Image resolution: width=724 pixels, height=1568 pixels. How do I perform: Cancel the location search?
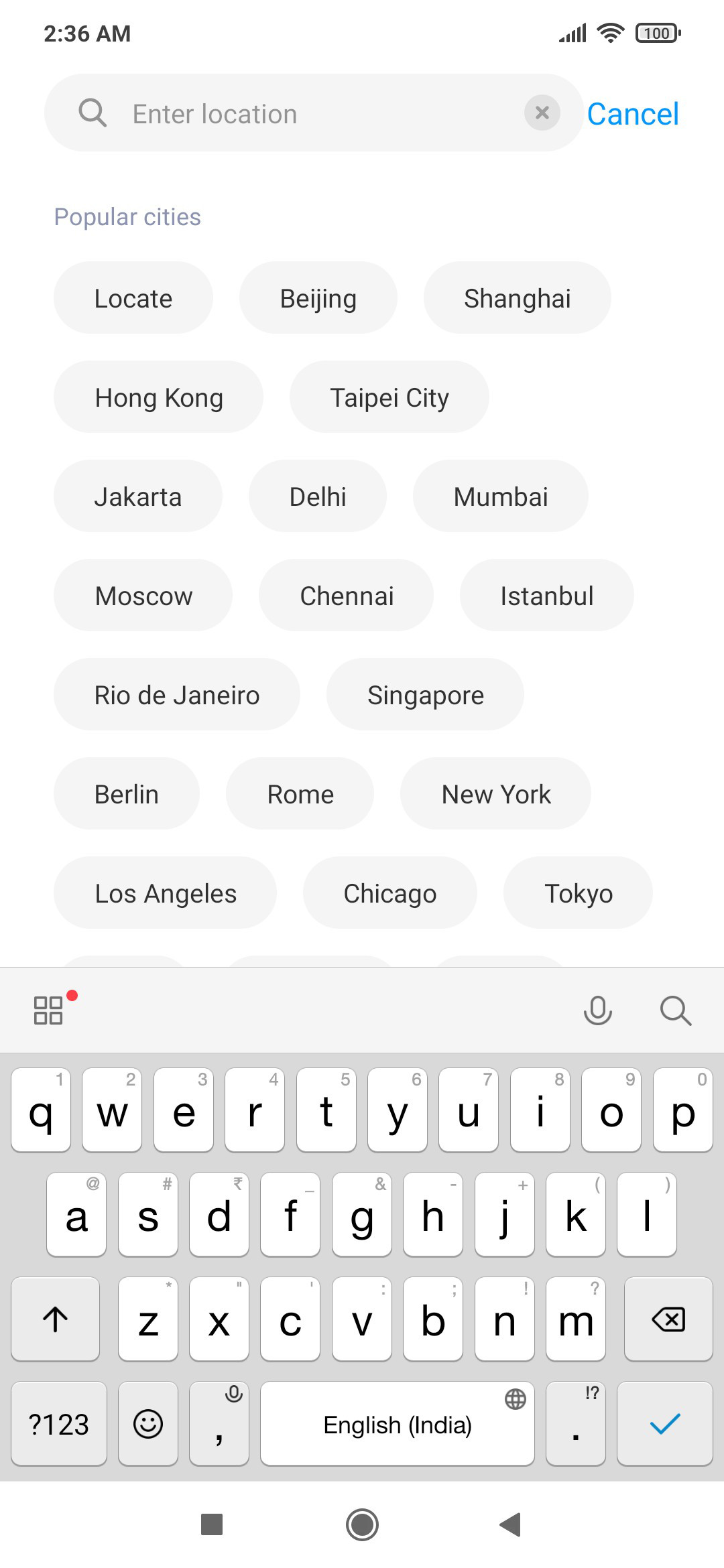(633, 114)
